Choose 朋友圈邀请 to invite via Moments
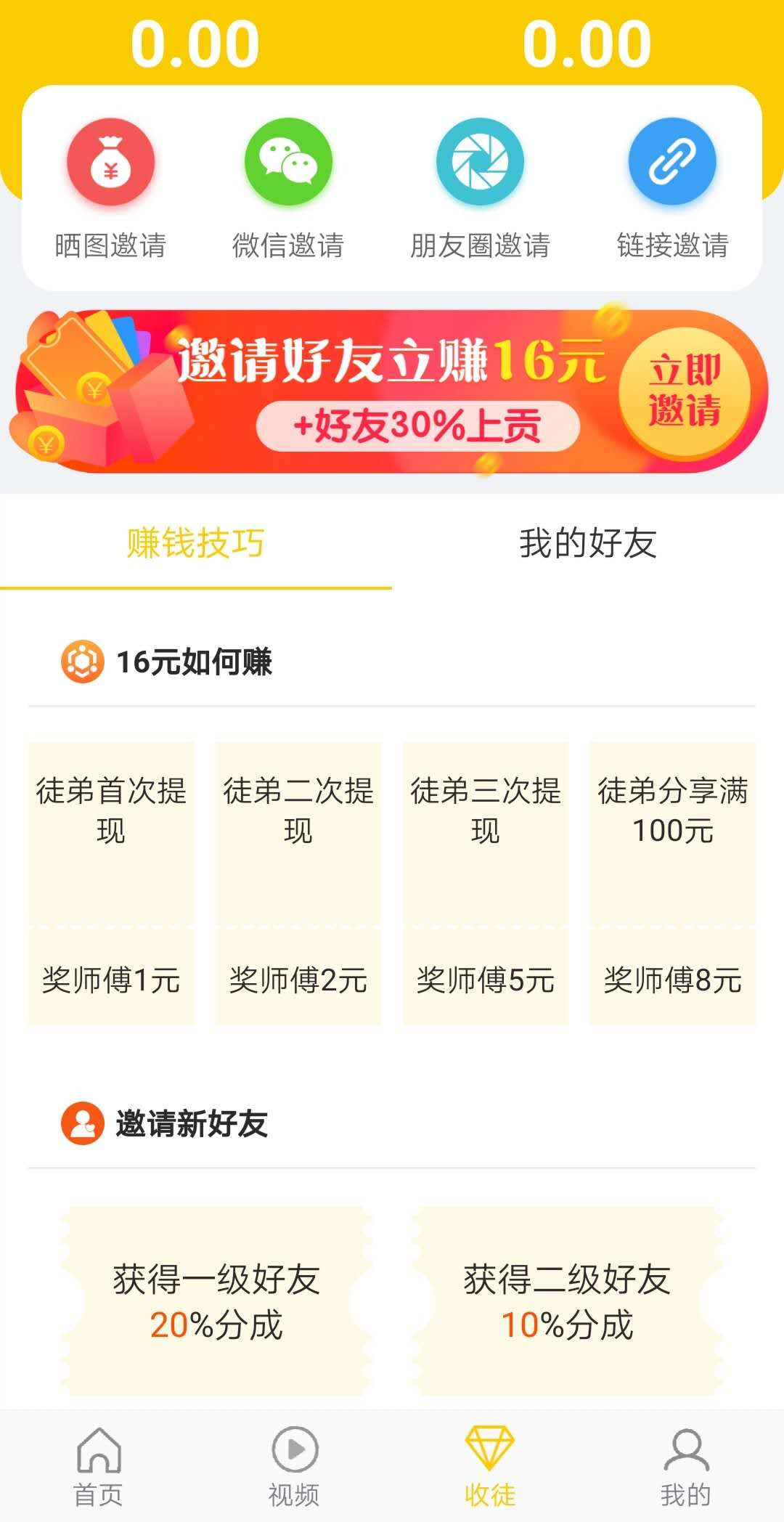The width and height of the screenshot is (784, 1522). click(480, 189)
